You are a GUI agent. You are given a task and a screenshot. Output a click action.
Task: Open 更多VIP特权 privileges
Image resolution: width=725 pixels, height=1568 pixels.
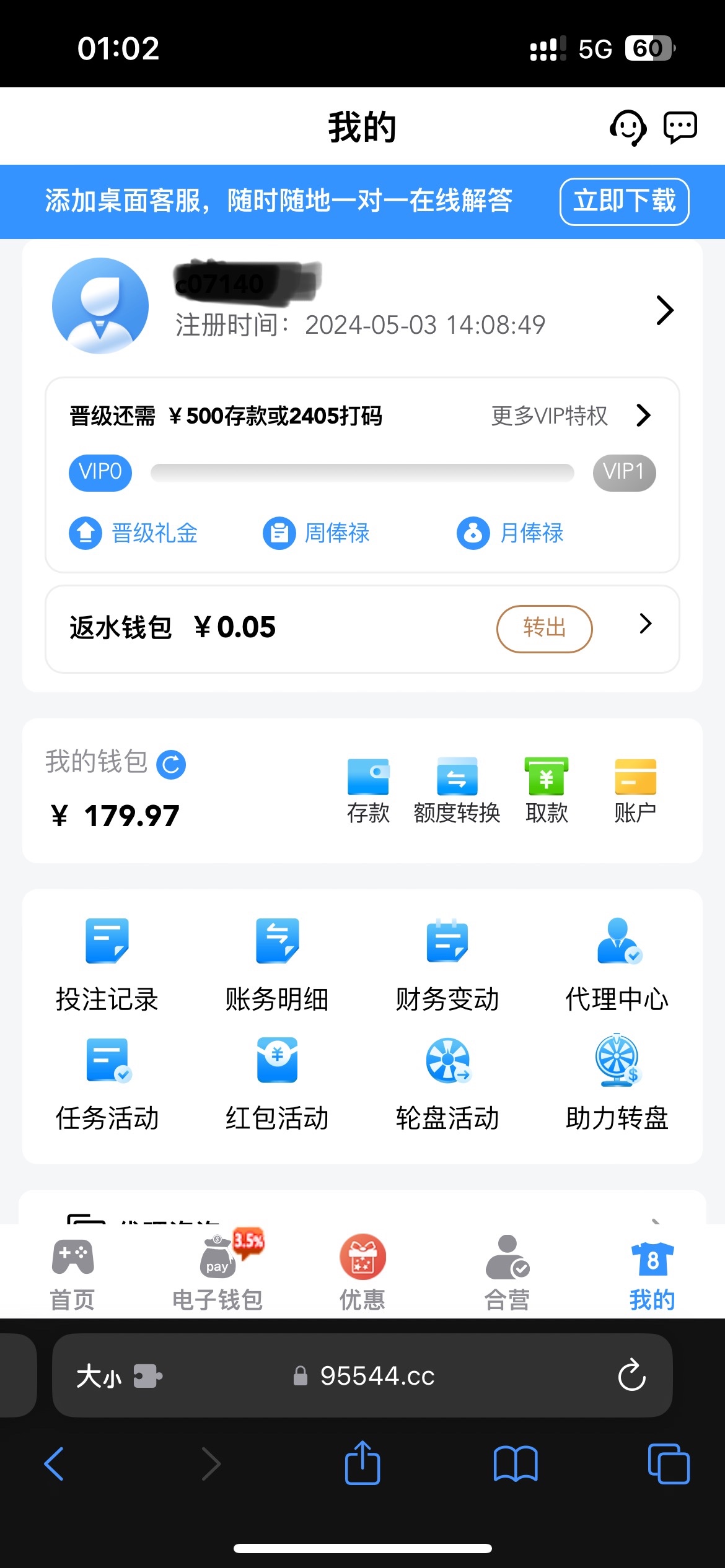pyautogui.click(x=570, y=416)
